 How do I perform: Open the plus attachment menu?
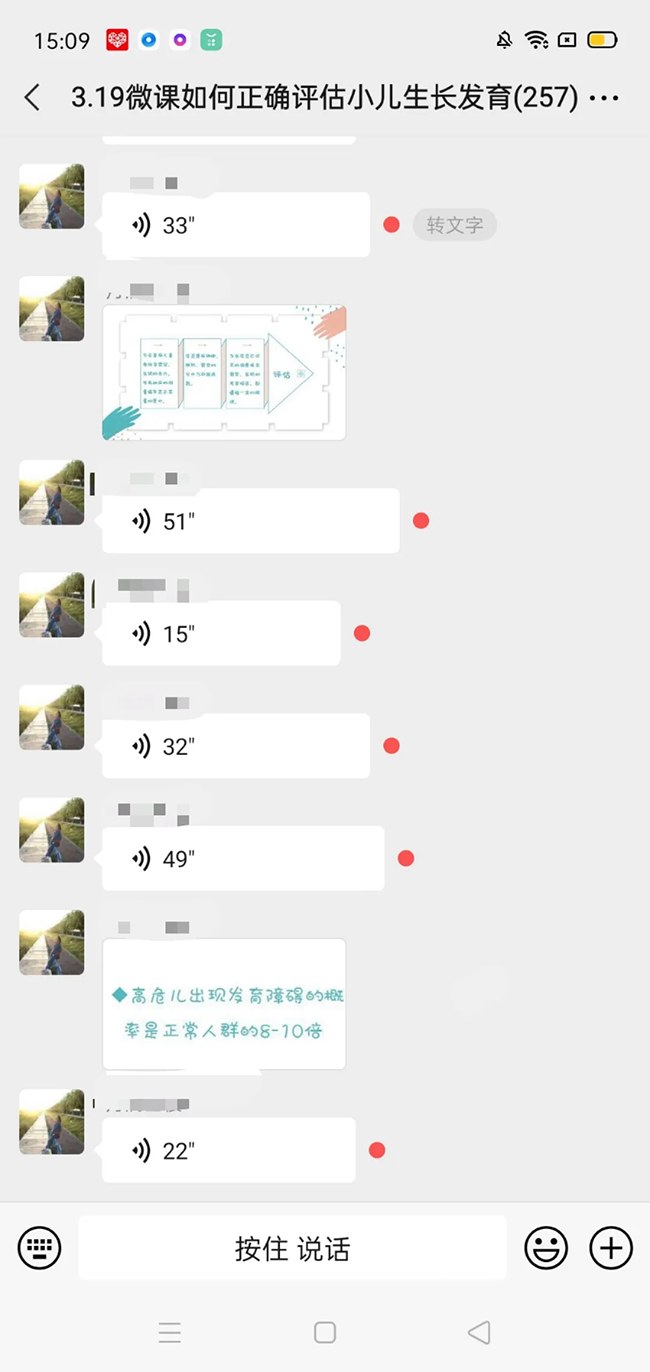610,1247
